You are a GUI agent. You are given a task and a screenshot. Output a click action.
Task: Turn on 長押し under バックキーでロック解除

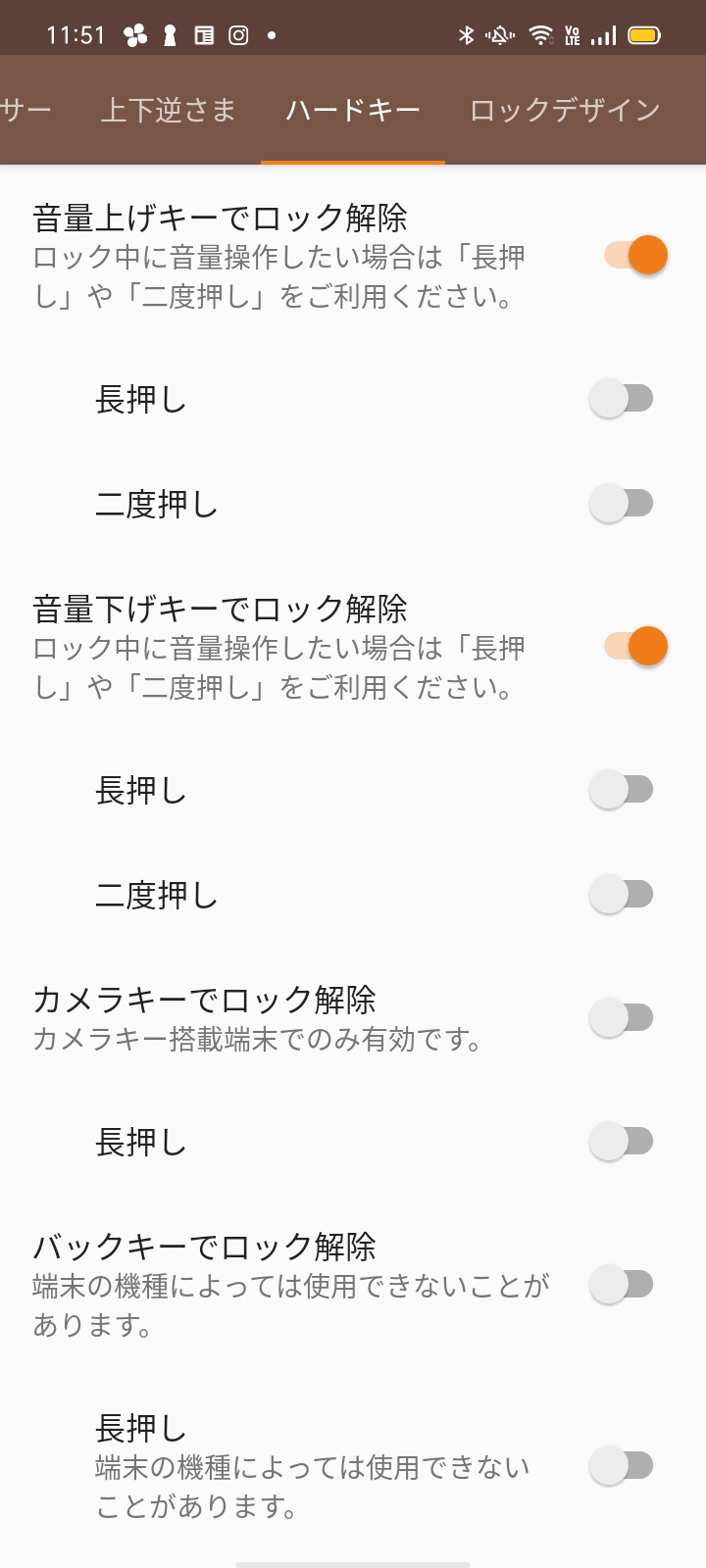click(622, 1466)
